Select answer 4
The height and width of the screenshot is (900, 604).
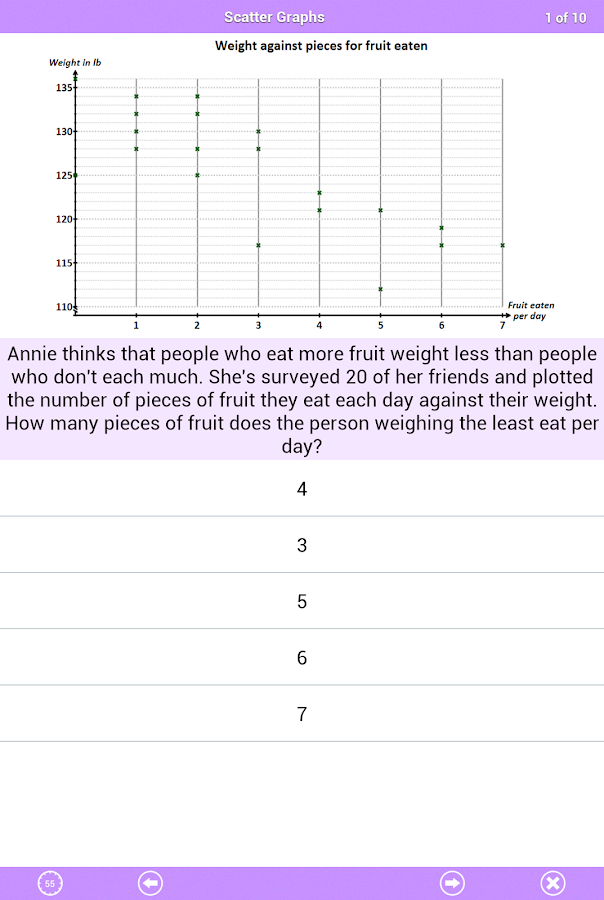pos(301,489)
